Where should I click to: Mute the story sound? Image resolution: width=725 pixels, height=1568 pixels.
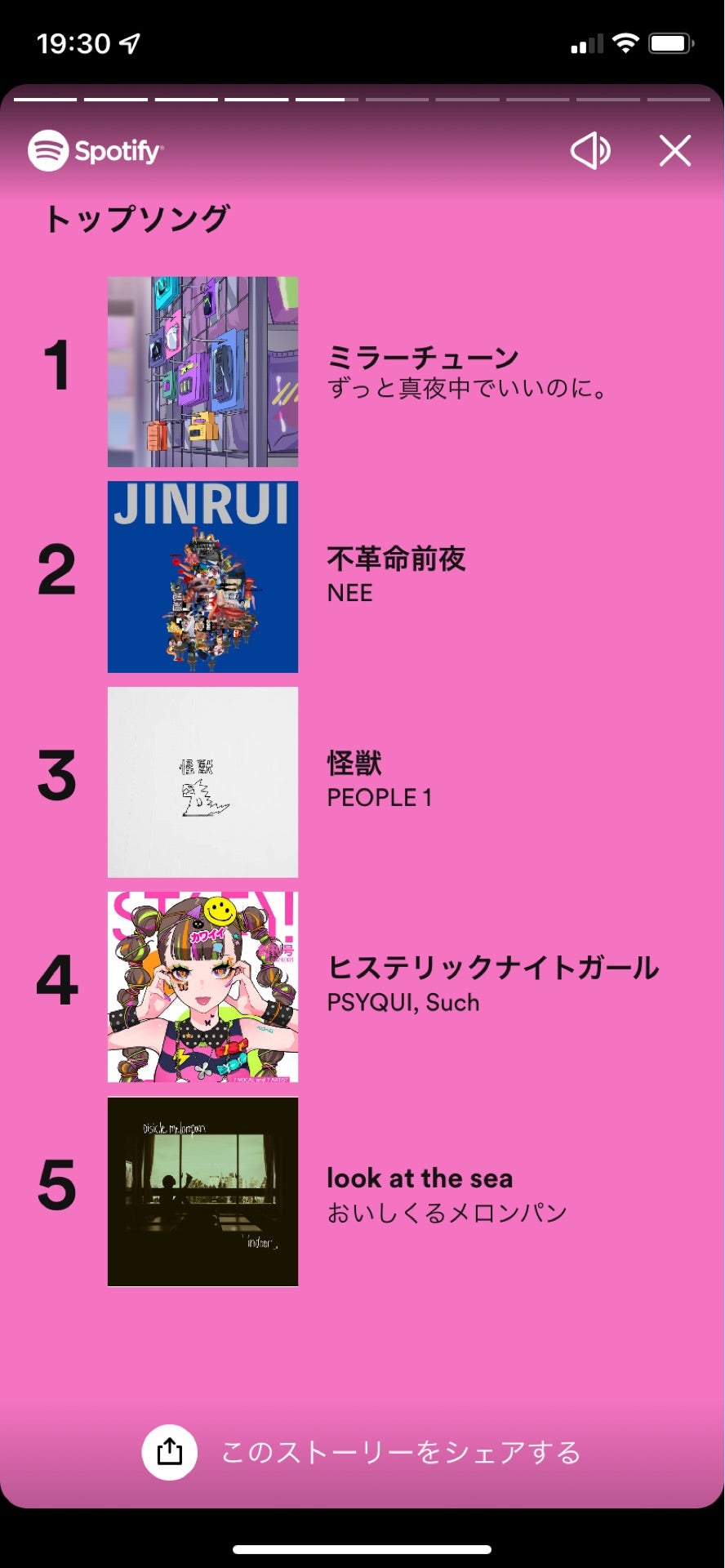pyautogui.click(x=590, y=151)
